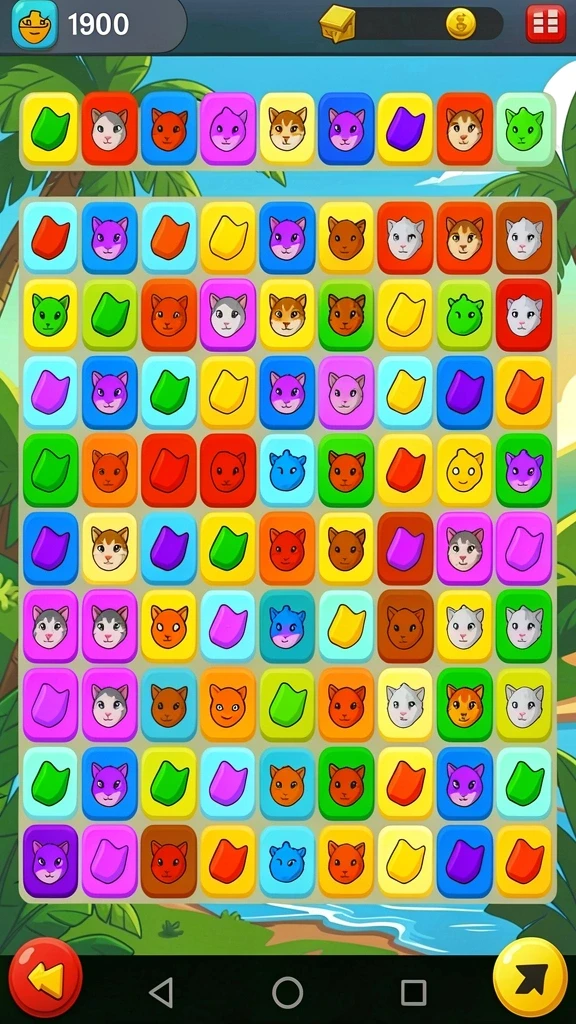Tap the white cat on brown tile
Screen dimensions: 576x1024
coord(524,237)
